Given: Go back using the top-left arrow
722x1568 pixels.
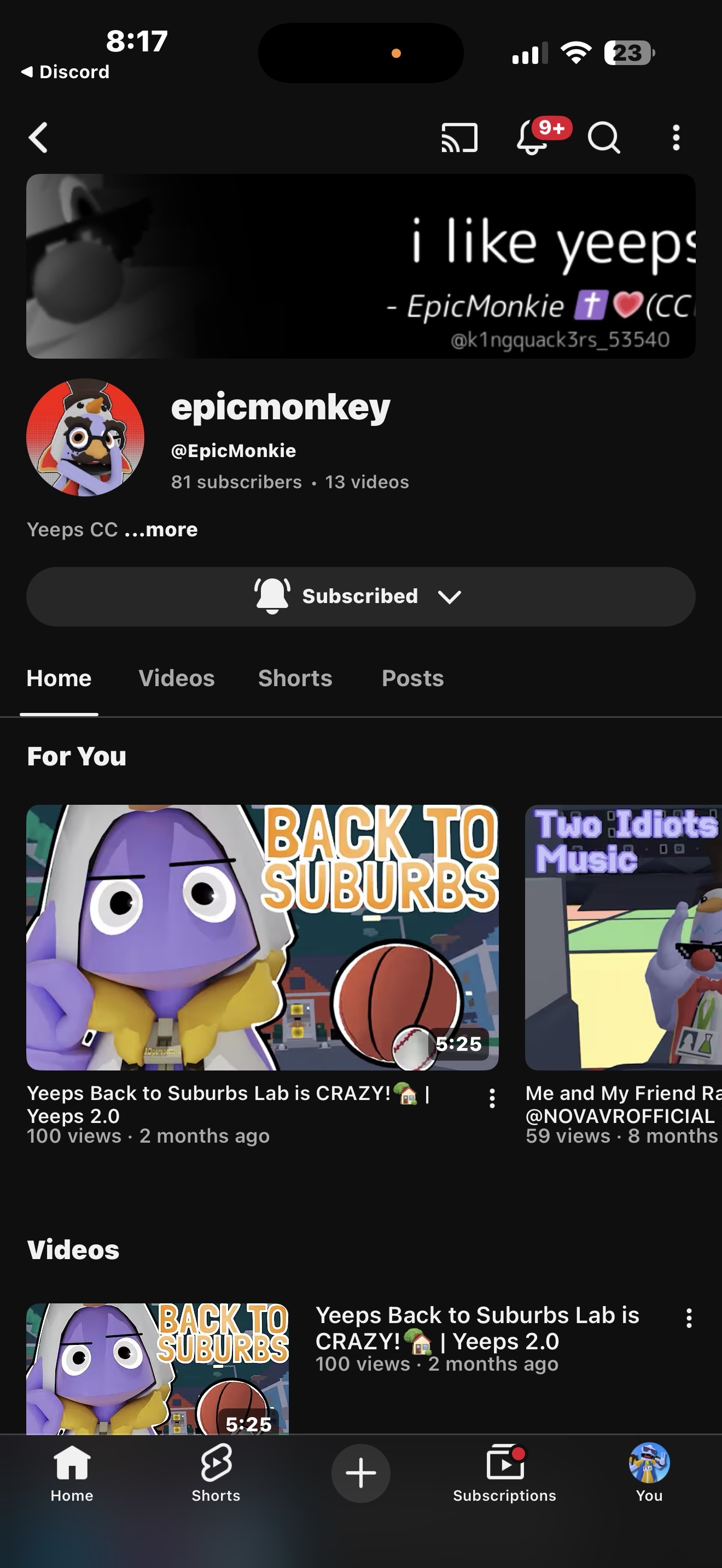Looking at the screenshot, I should (x=38, y=138).
